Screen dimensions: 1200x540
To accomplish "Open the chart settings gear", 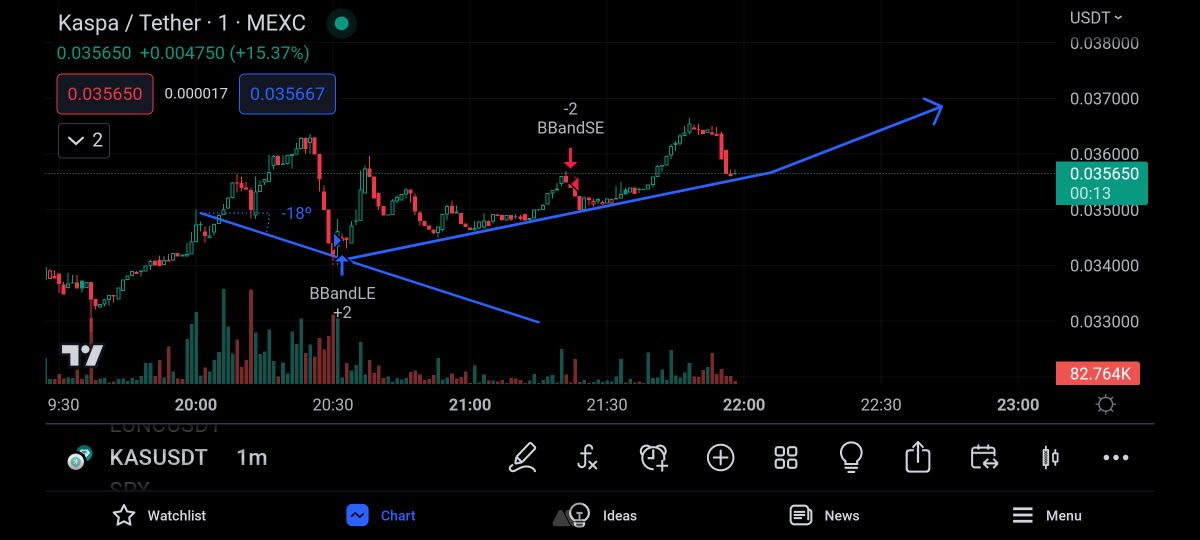I will (x=1106, y=405).
